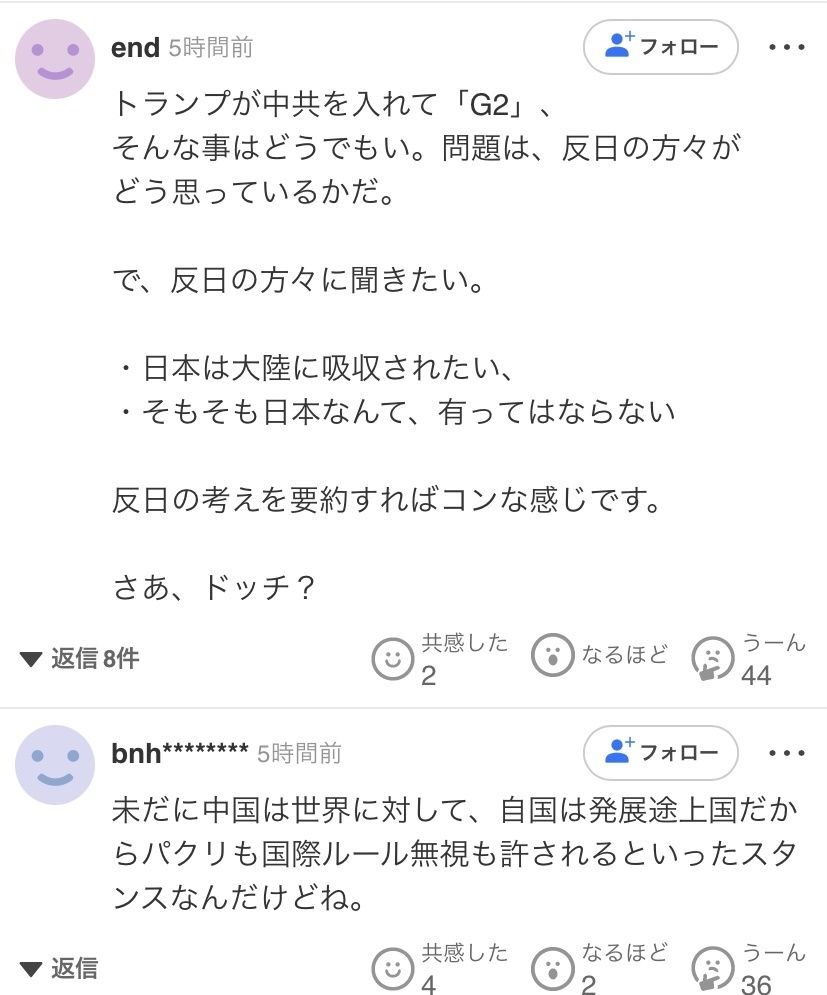827x995 pixels.
Task: Follow user end
Action: [661, 46]
